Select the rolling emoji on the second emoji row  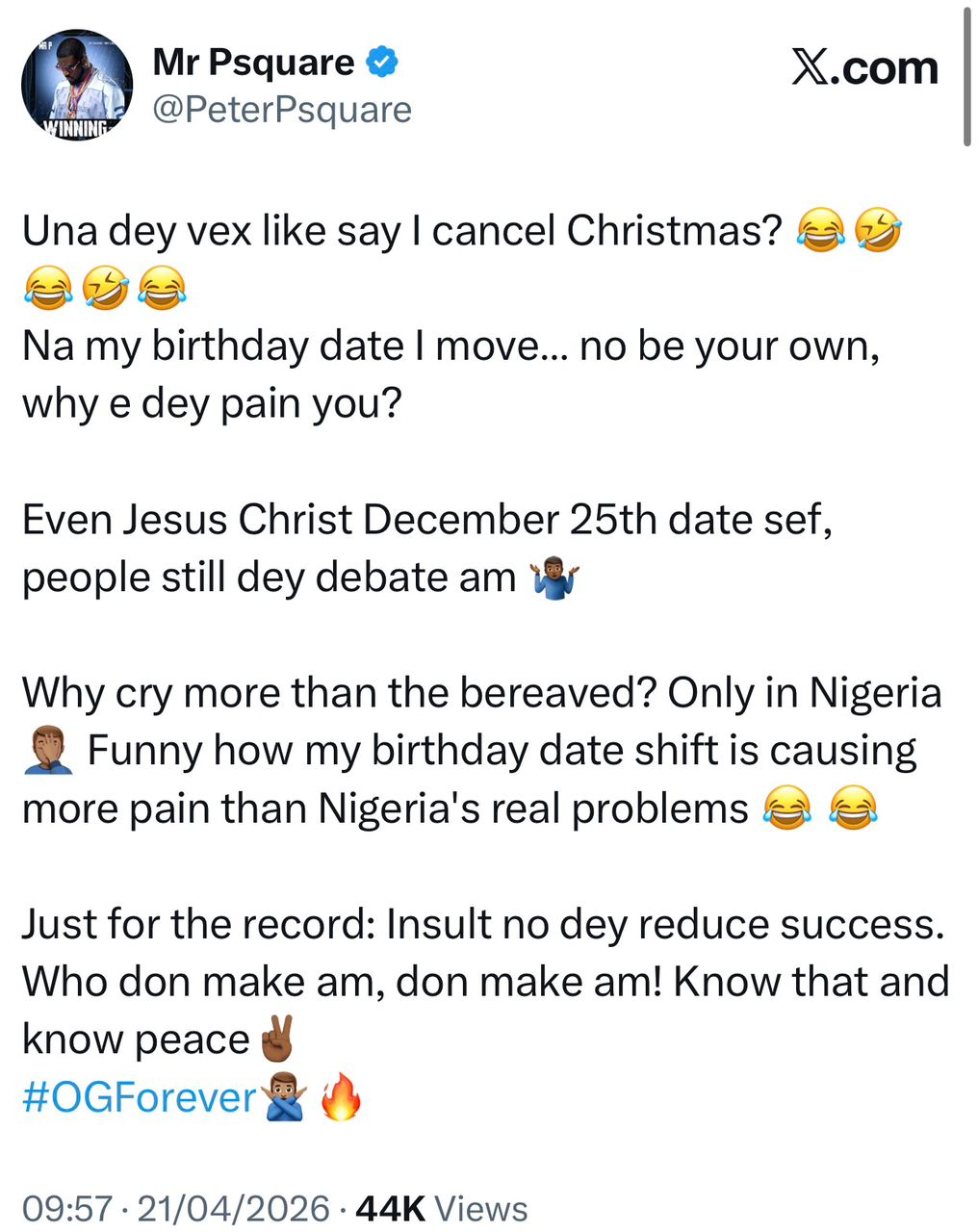pyautogui.click(x=106, y=288)
